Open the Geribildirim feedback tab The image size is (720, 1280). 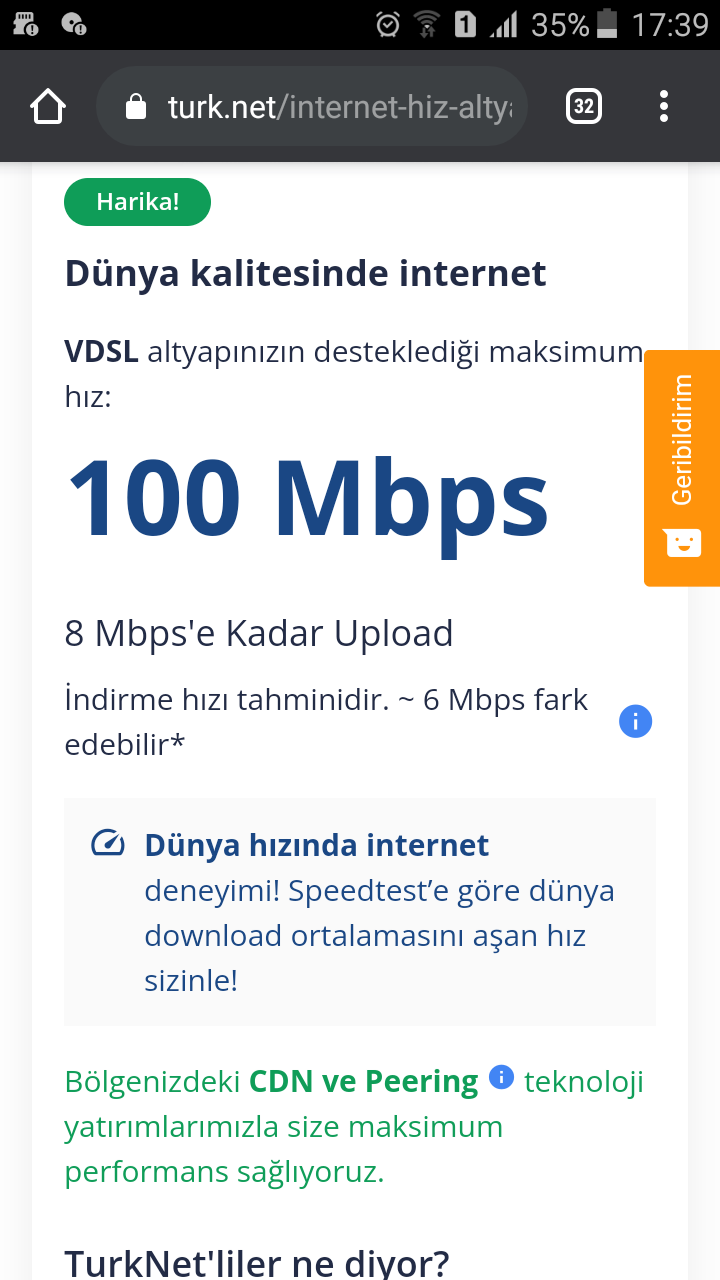tap(682, 467)
